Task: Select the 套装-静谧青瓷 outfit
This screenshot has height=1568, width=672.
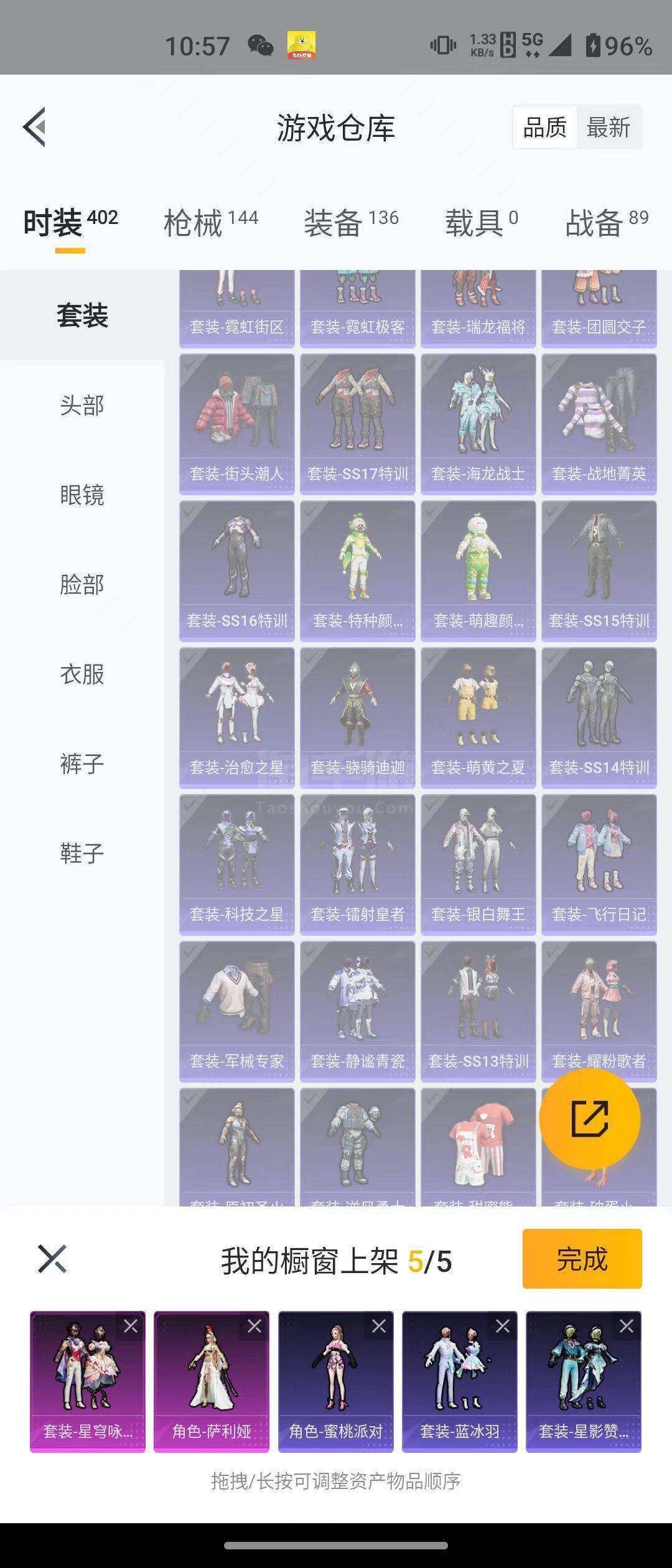Action: click(357, 1012)
